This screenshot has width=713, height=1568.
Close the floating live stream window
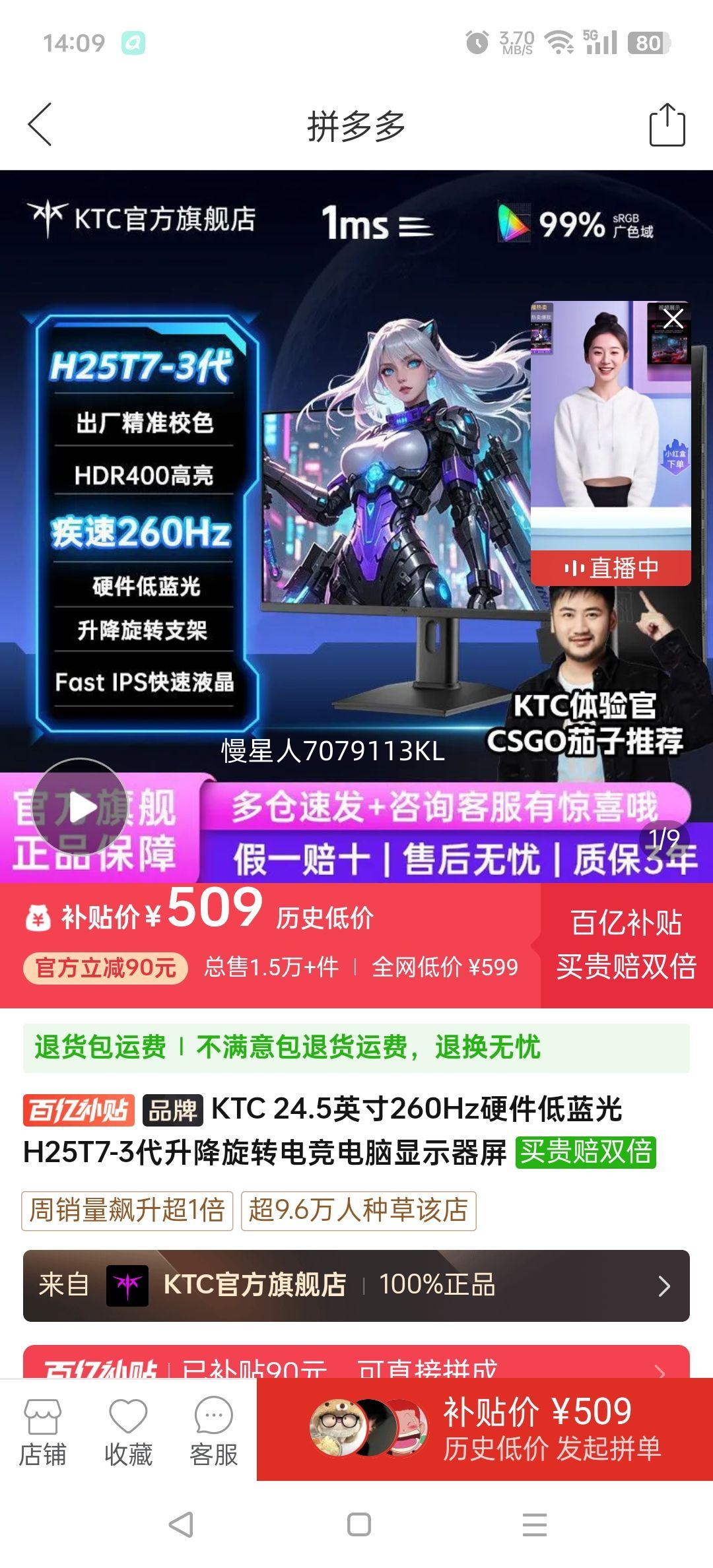pos(674,319)
